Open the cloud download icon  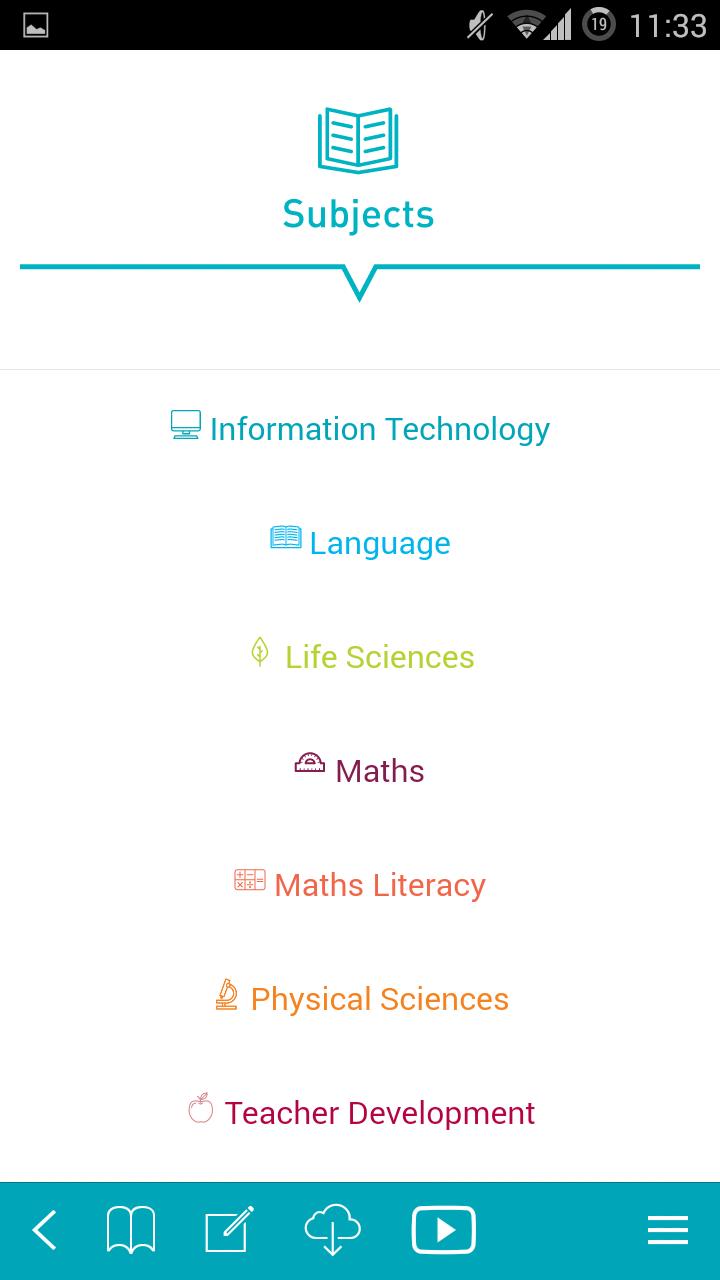click(x=333, y=1230)
